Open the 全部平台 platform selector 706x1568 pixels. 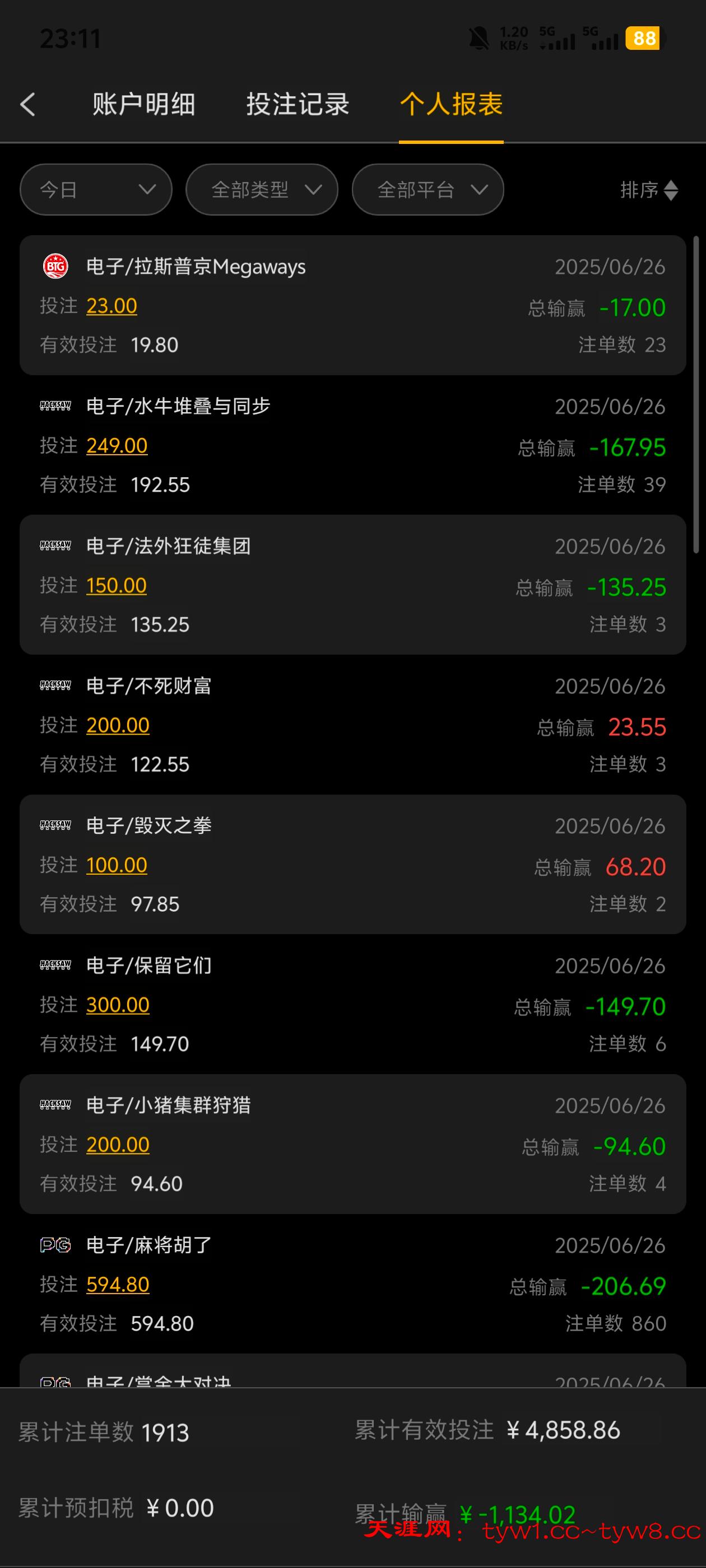tap(428, 189)
